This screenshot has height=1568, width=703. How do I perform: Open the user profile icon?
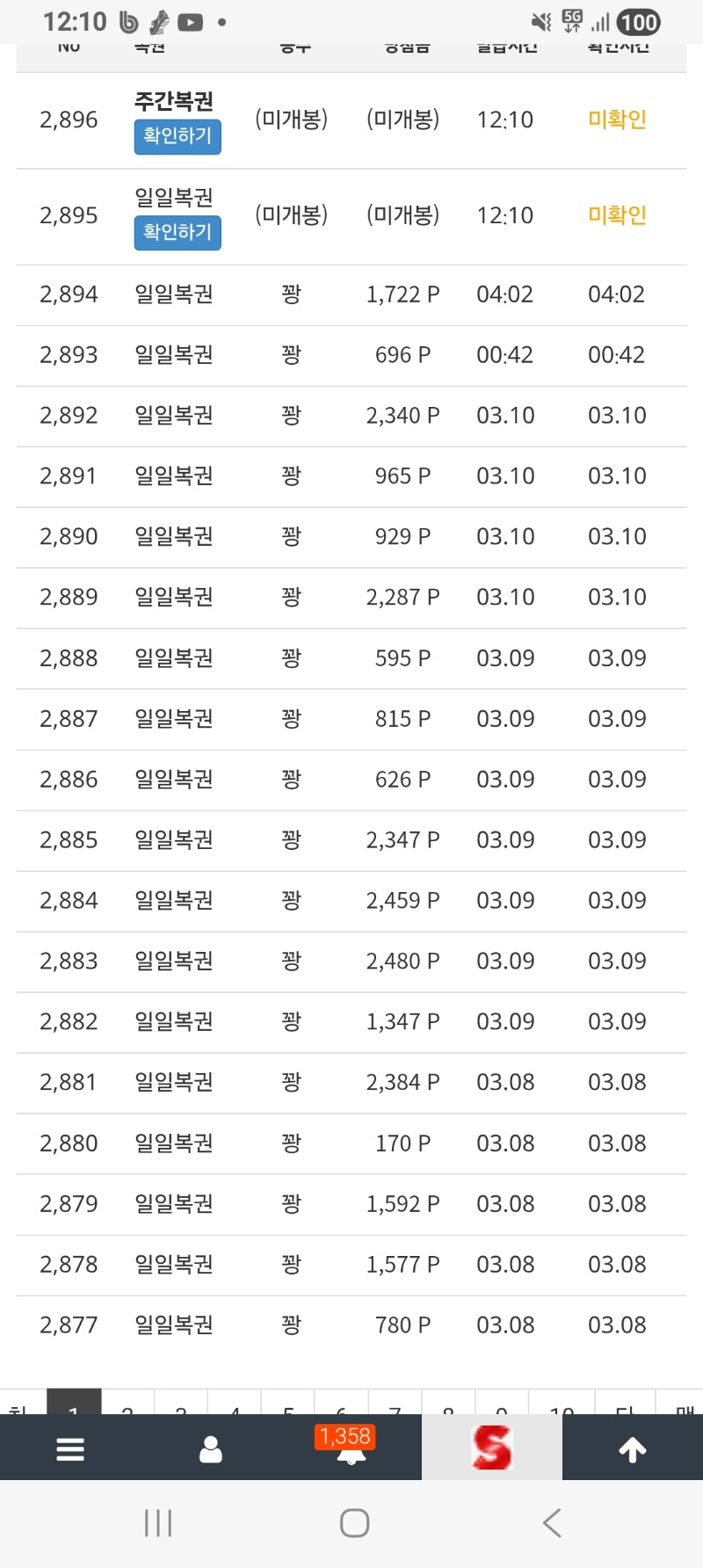point(211,1448)
